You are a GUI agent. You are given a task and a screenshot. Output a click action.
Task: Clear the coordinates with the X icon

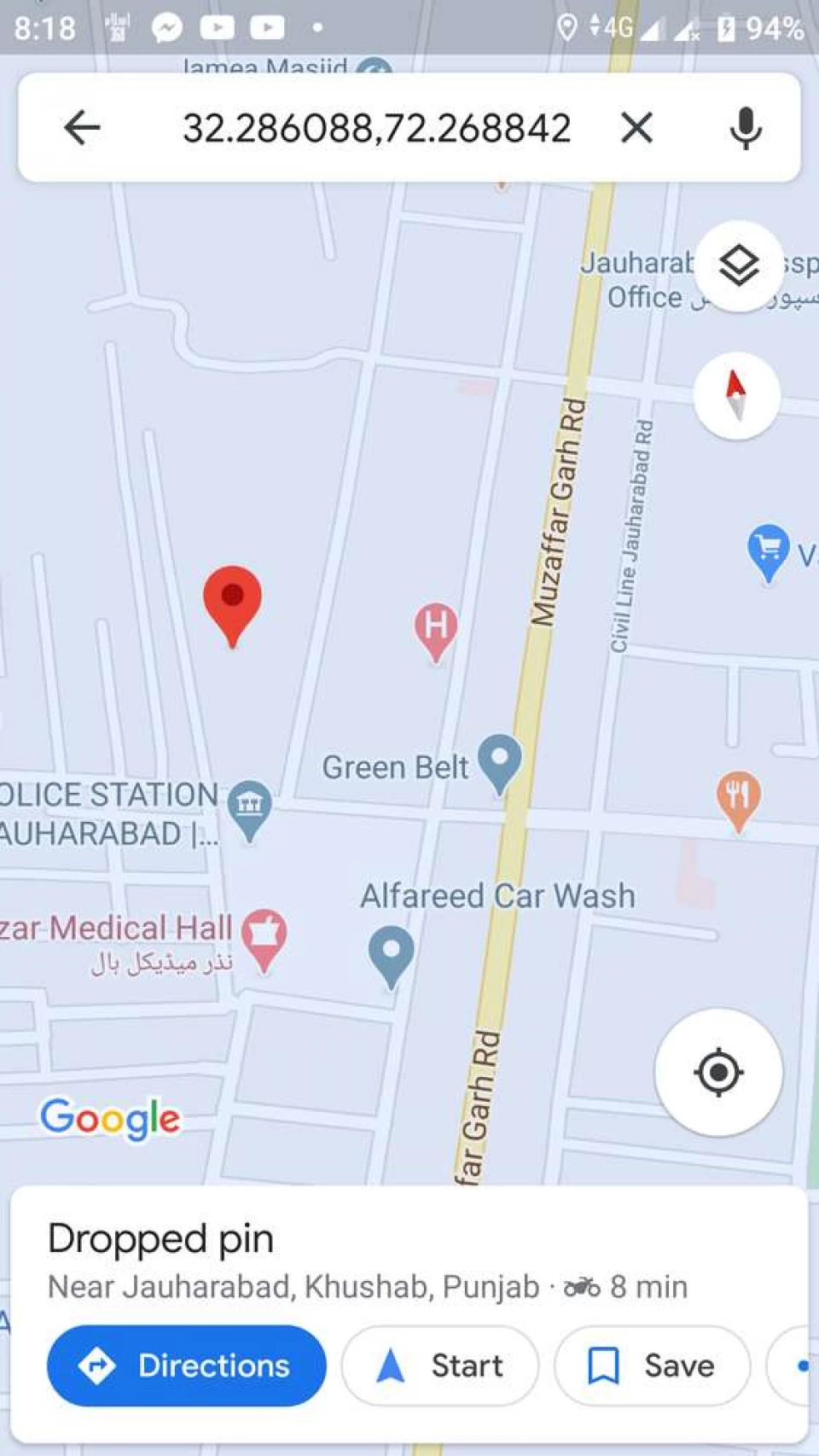pos(636,128)
